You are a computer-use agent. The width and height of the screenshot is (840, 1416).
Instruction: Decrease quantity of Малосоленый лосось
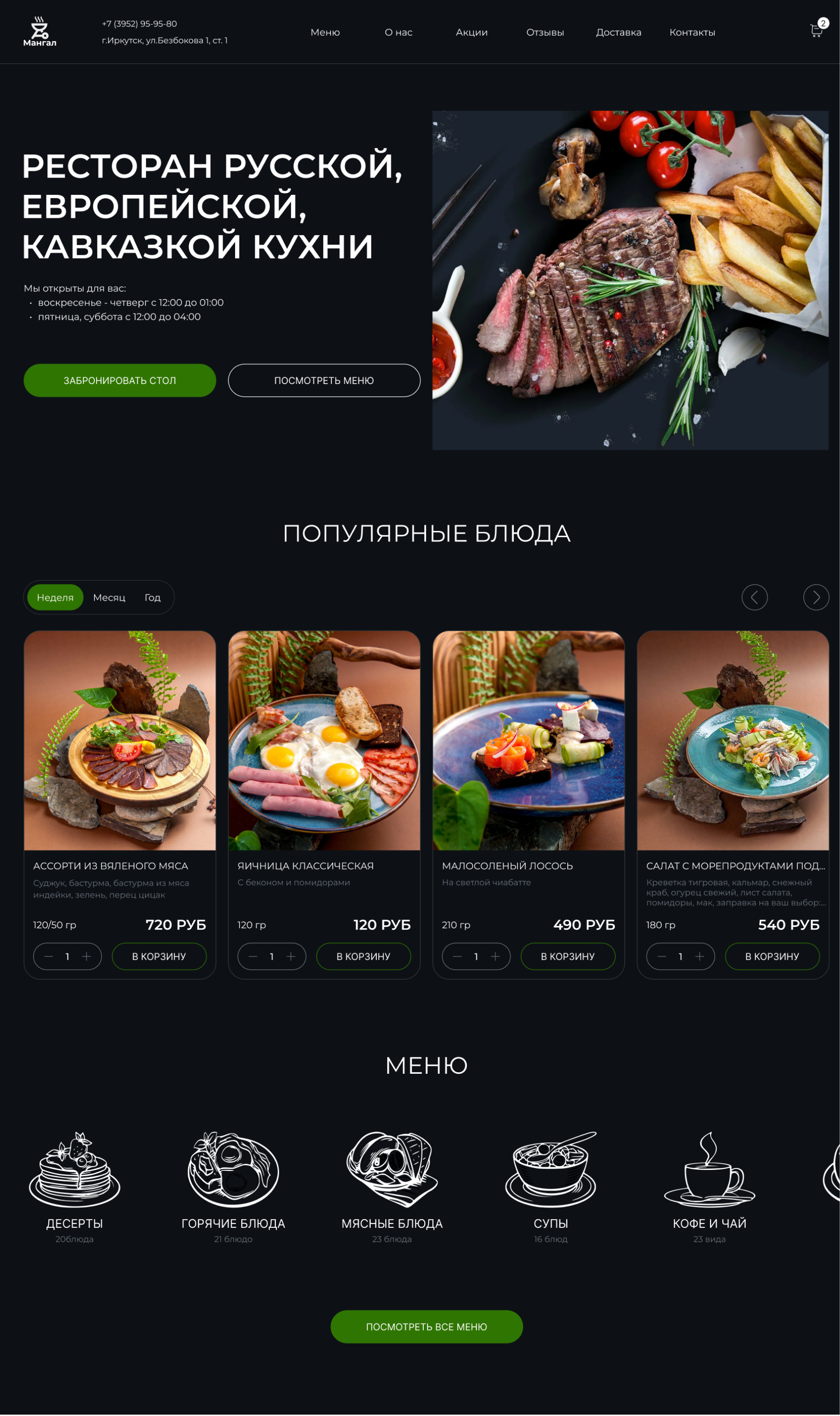(x=458, y=956)
